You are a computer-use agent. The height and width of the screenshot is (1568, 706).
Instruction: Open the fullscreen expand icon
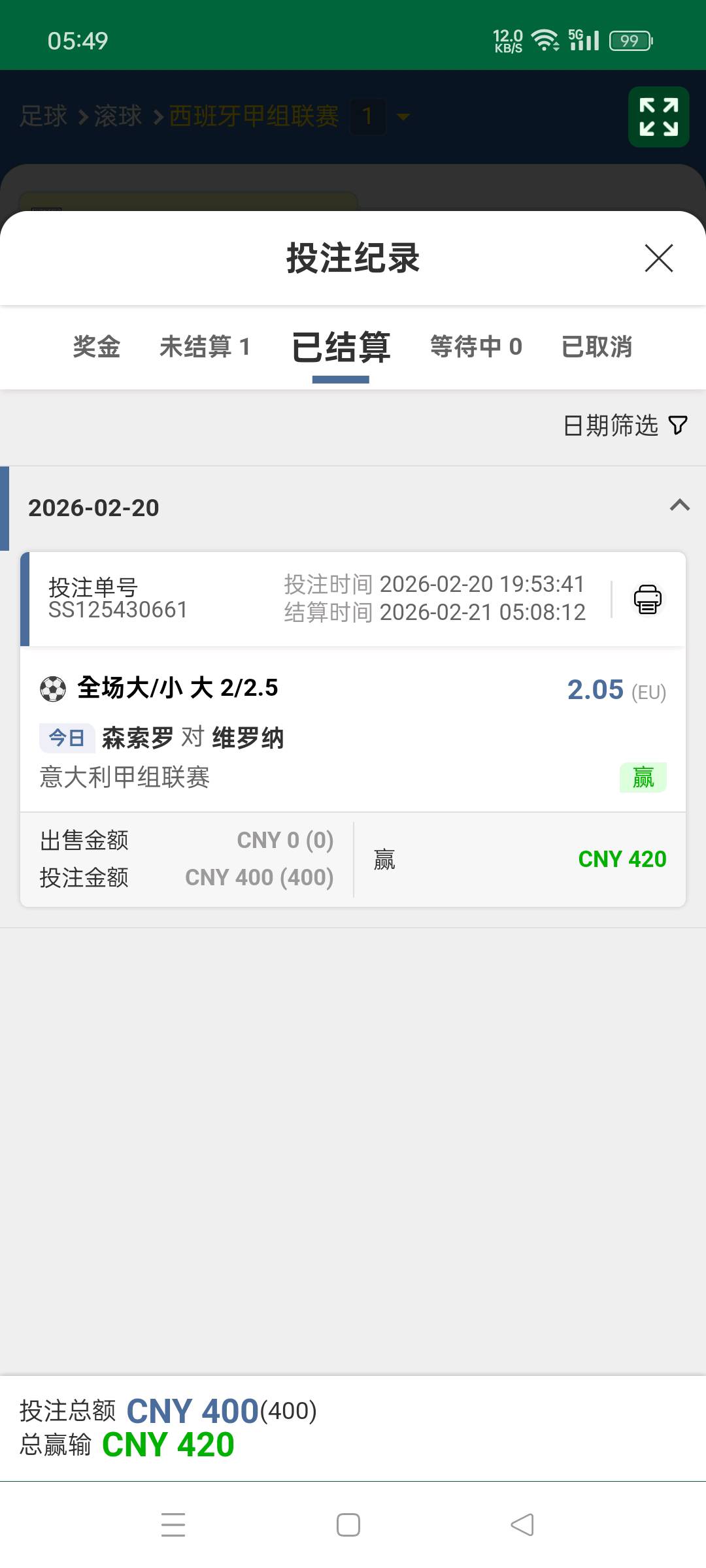(658, 116)
